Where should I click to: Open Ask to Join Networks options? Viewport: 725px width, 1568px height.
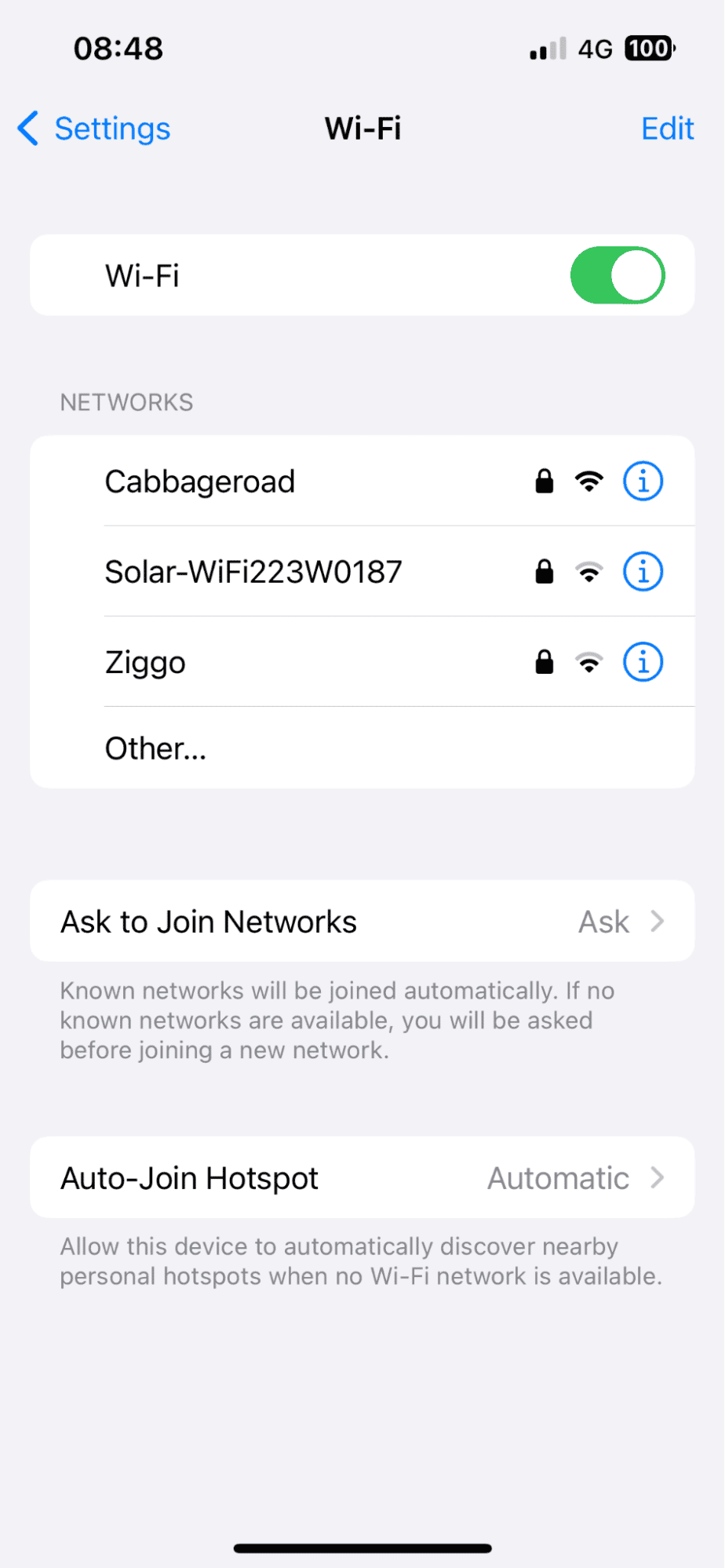[362, 921]
